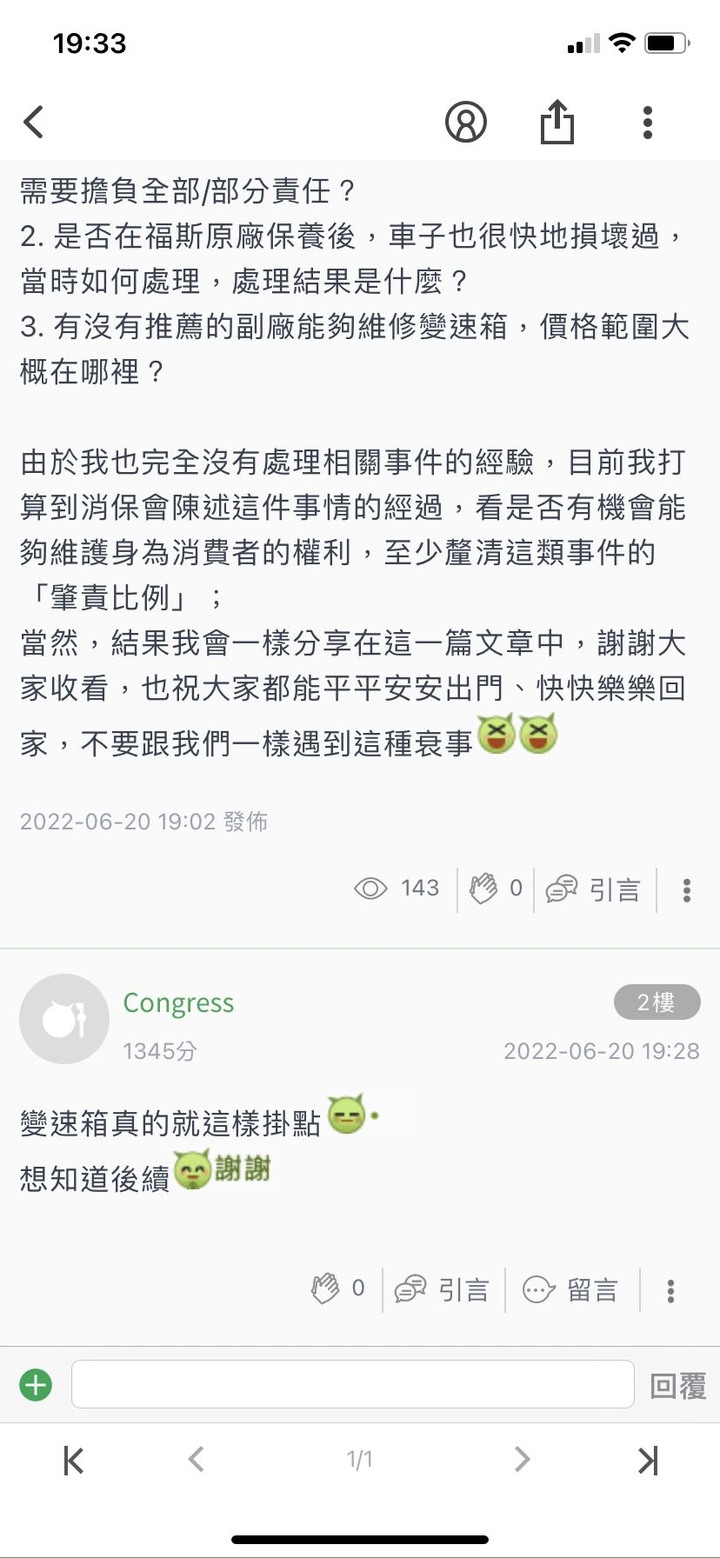Quote the original post with 引言
The width and height of the screenshot is (720, 1558).
point(594,888)
